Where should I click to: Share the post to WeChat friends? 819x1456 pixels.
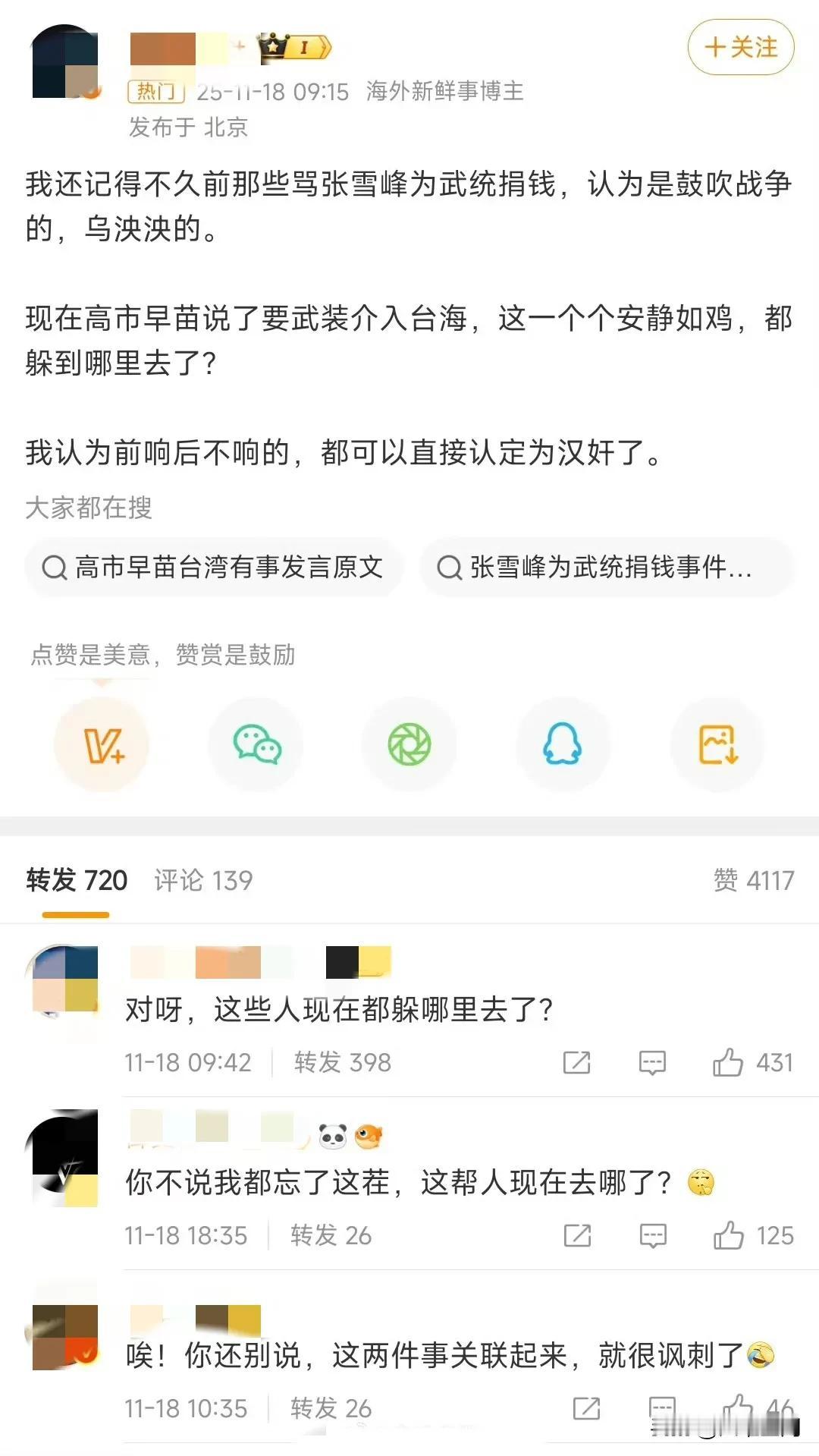point(256,744)
